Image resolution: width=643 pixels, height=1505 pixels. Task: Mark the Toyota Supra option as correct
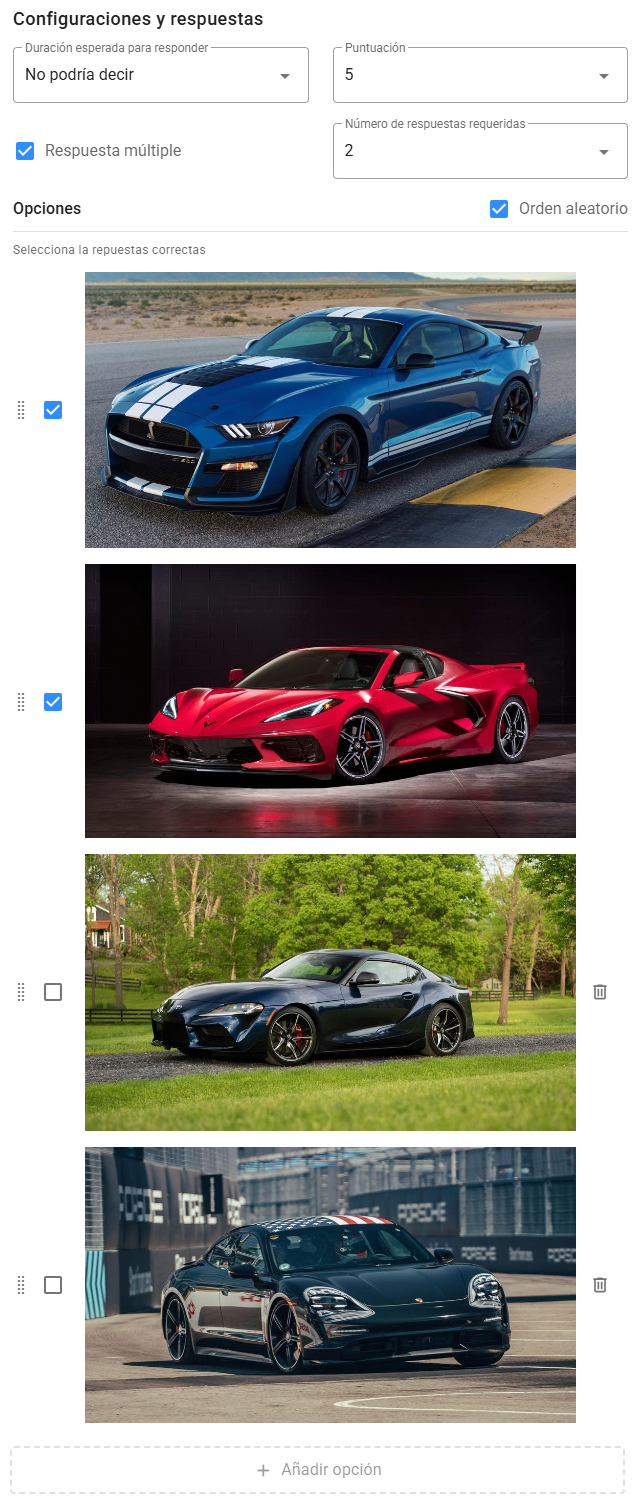pyautogui.click(x=53, y=992)
